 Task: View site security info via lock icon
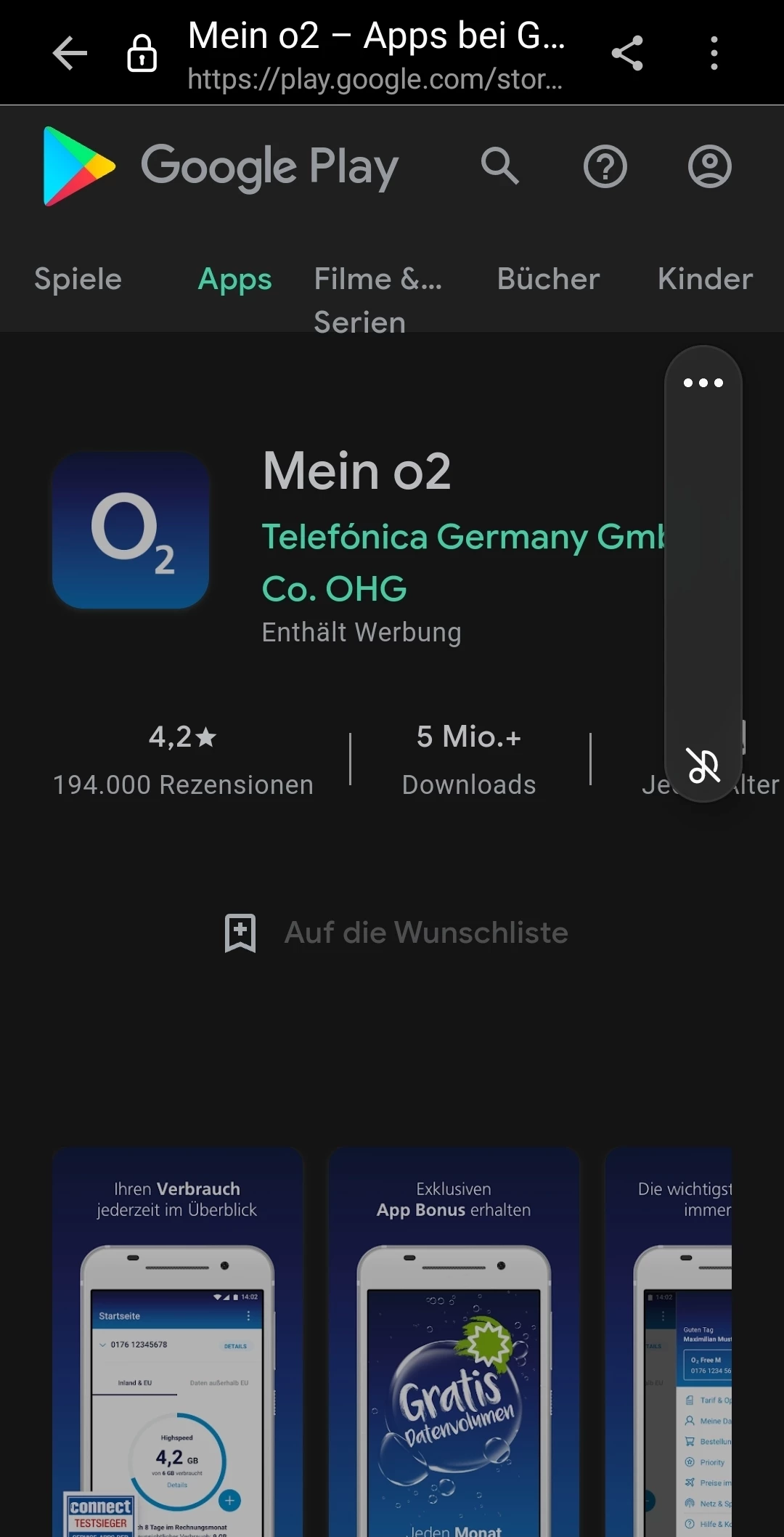[142, 53]
